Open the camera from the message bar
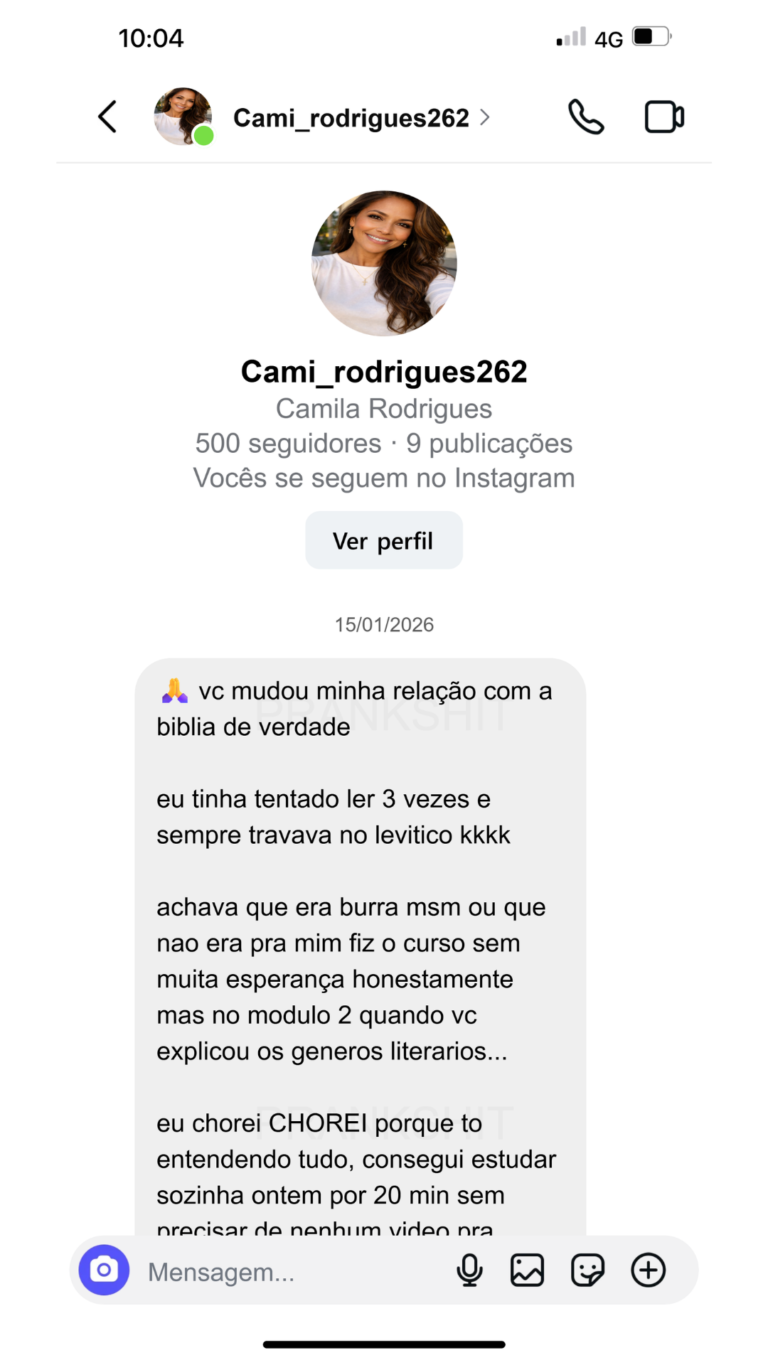768x1365 pixels. pos(104,1270)
